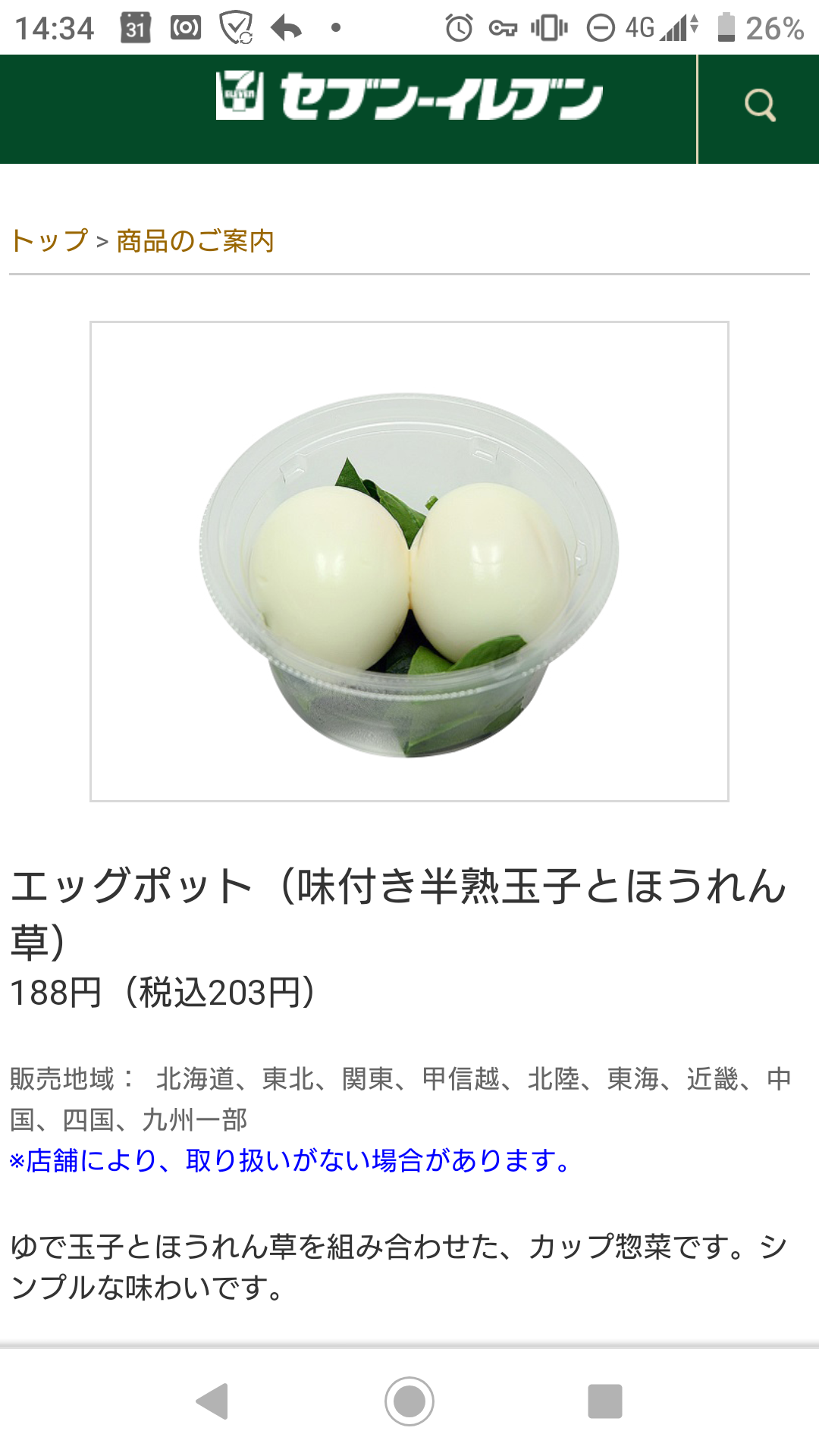Open the セブン-イレブン home logo link
The width and height of the screenshot is (819, 1456).
click(409, 97)
